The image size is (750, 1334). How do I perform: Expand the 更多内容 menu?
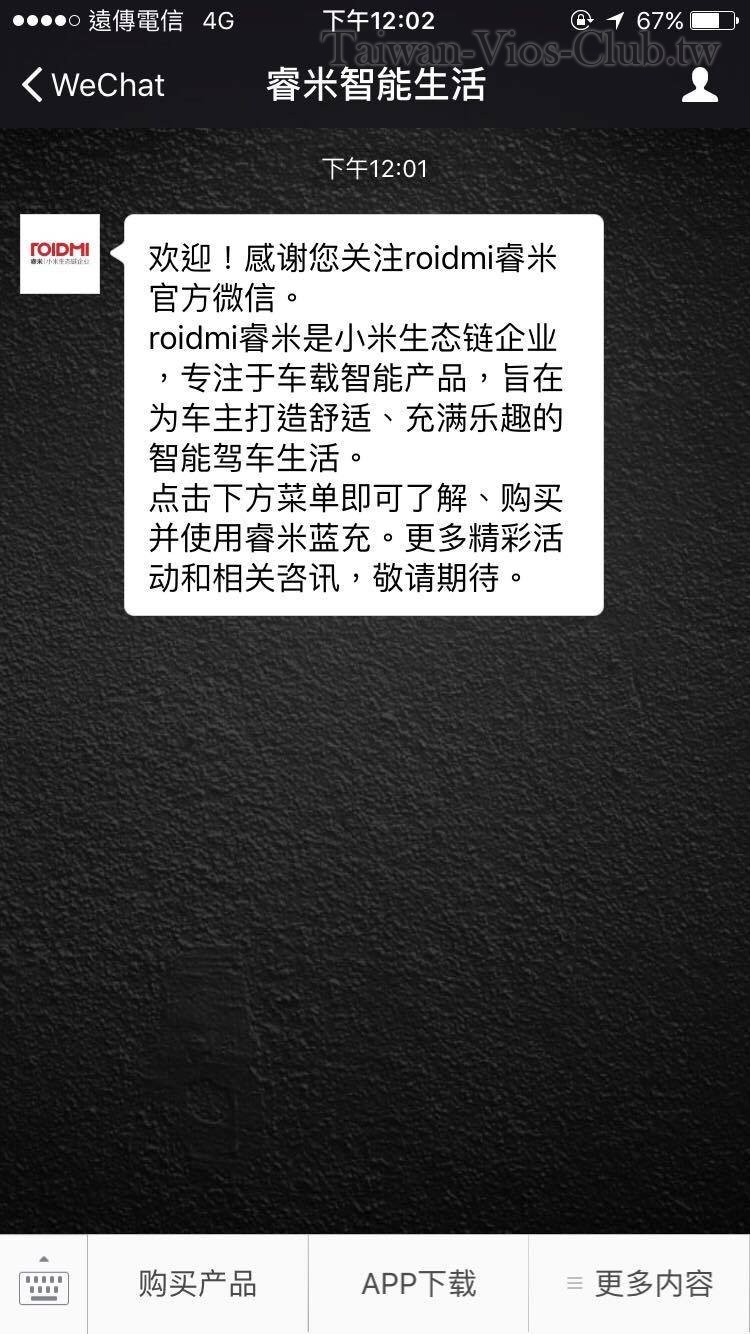pos(640,1284)
